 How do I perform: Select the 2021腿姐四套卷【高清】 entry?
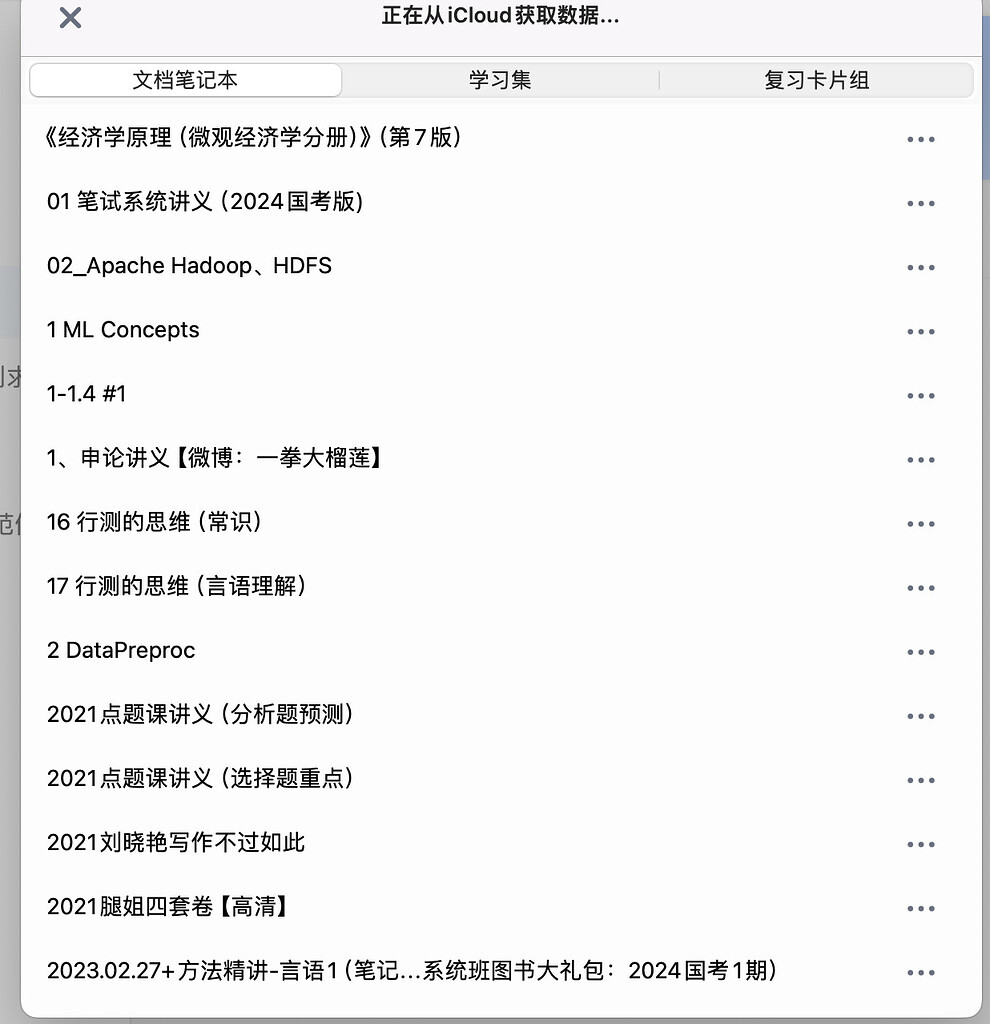(x=170, y=907)
